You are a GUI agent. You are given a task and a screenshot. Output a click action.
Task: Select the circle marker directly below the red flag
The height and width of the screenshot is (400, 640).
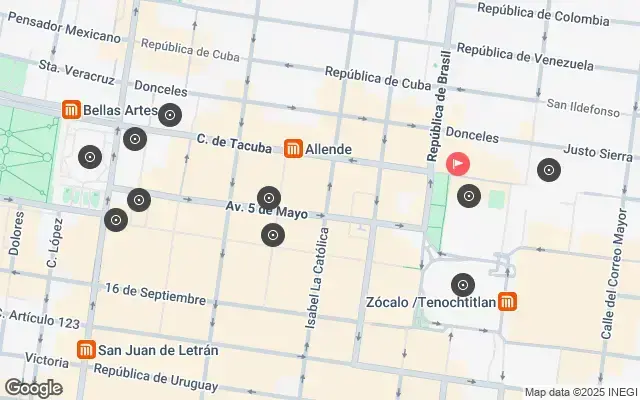[468, 196]
